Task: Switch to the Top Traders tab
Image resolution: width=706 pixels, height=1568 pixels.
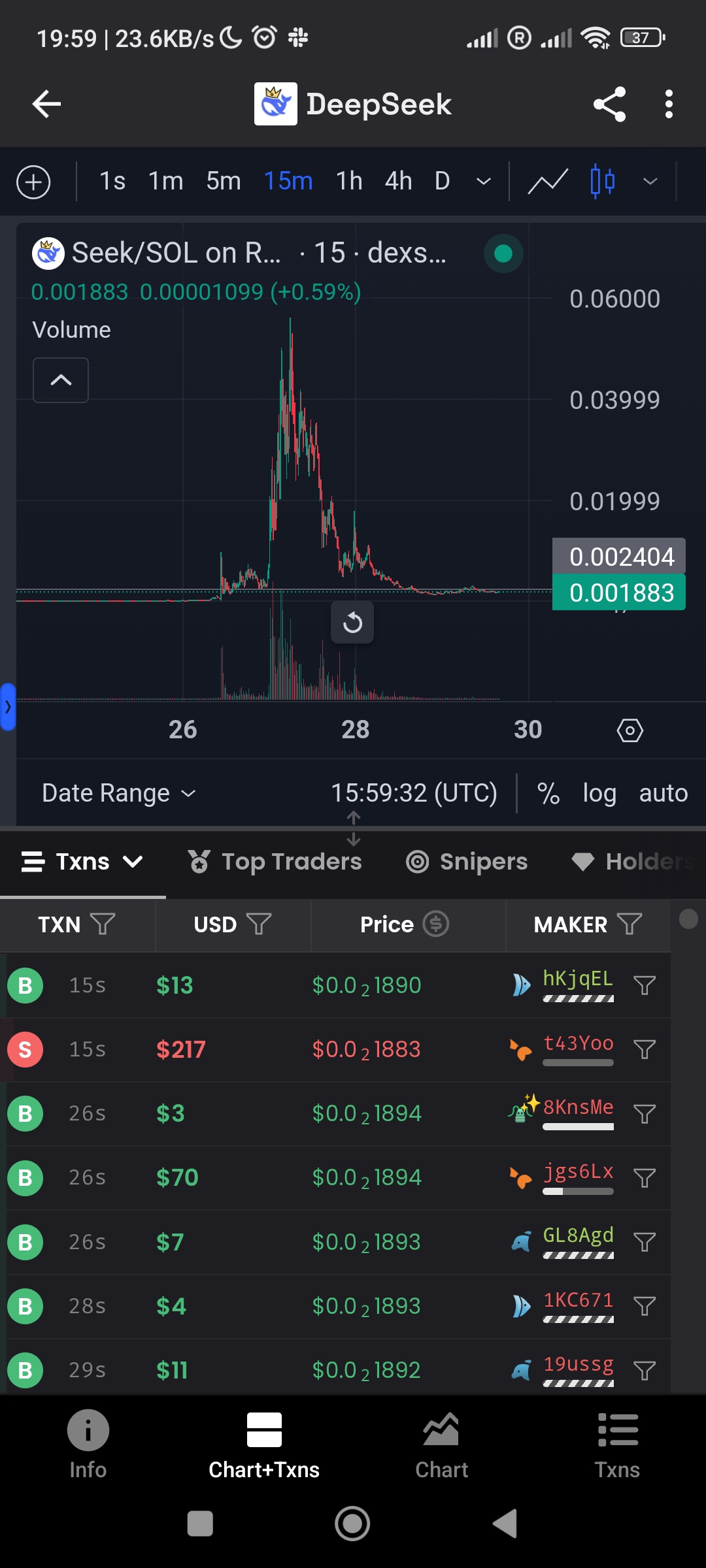Action: coord(275,862)
